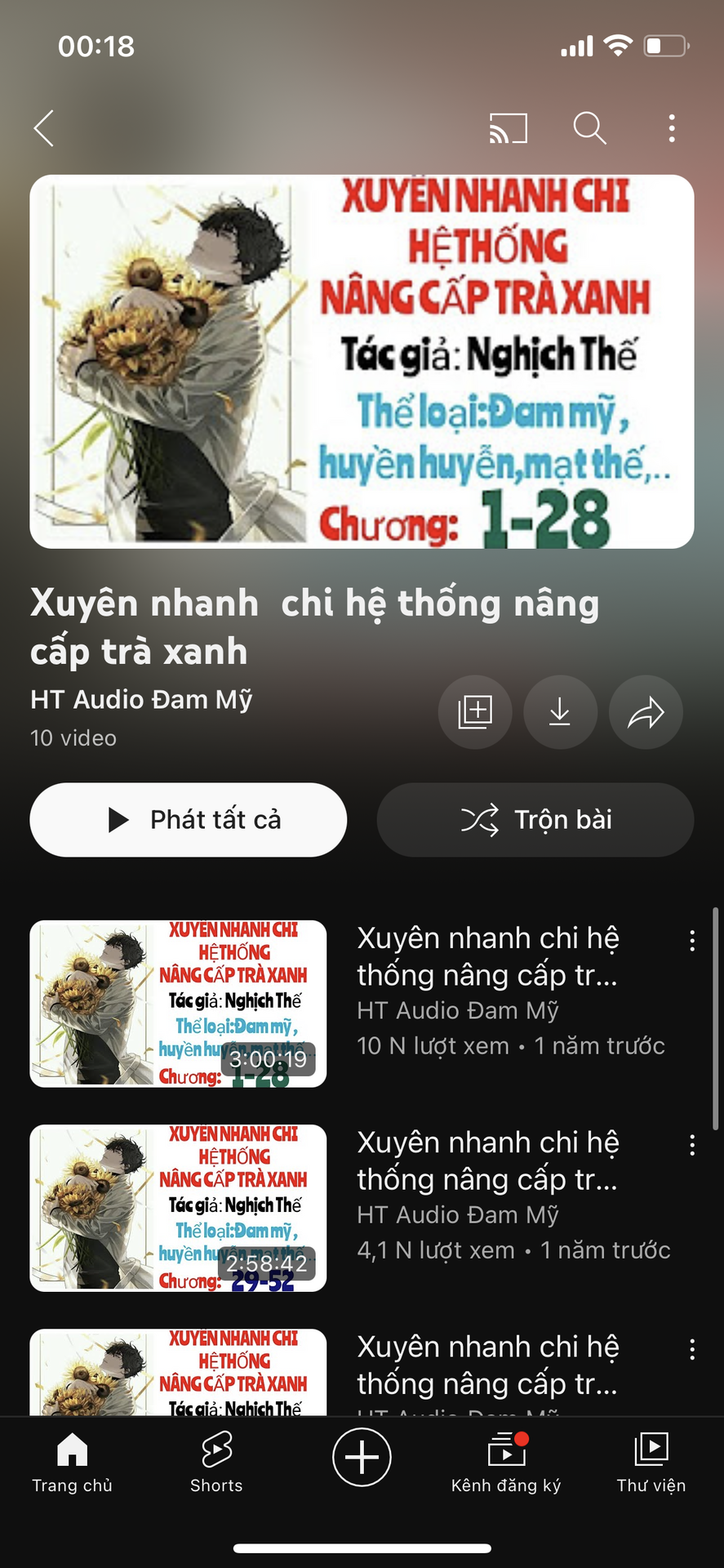This screenshot has width=724, height=1568.
Task: Tap the Phát tất cả button
Action: coord(189,820)
